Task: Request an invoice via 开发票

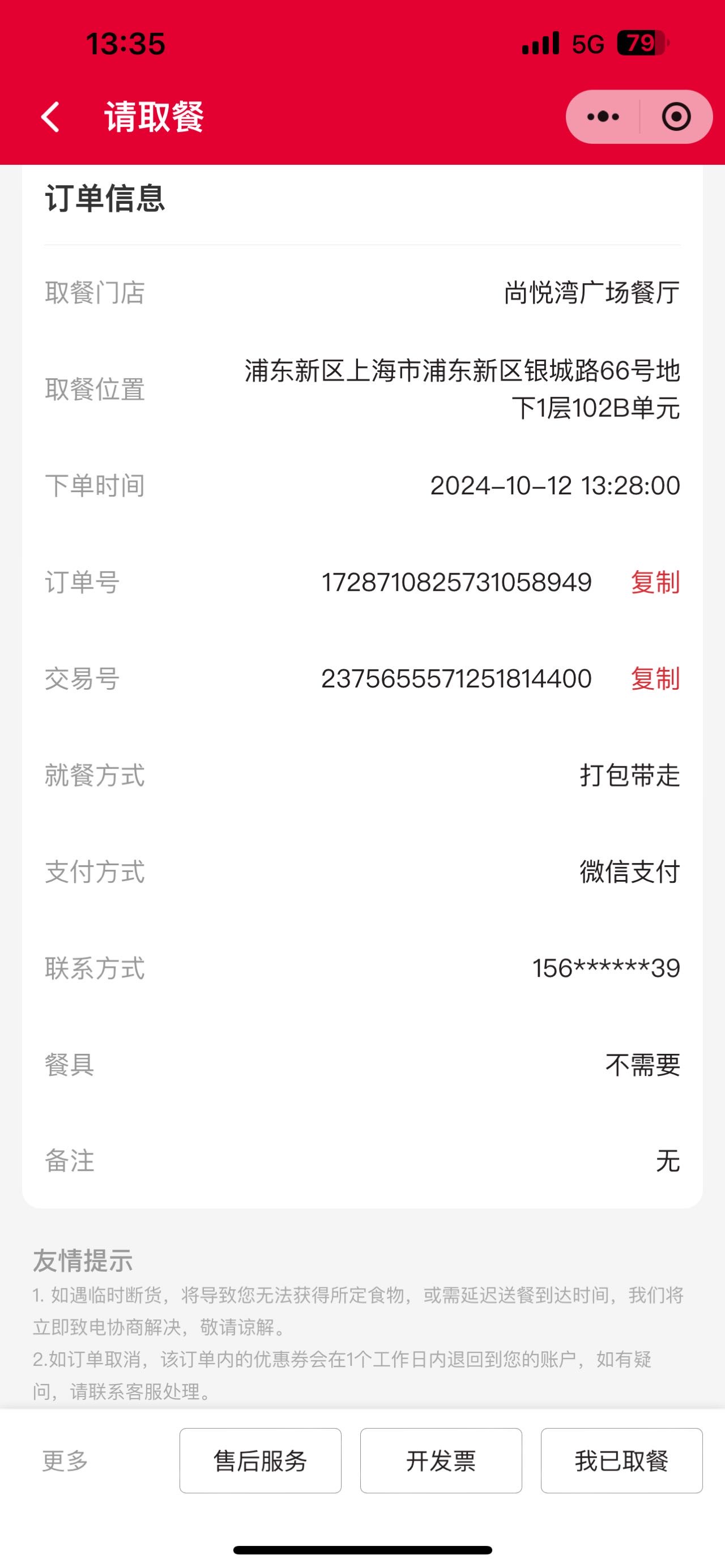Action: click(441, 1461)
